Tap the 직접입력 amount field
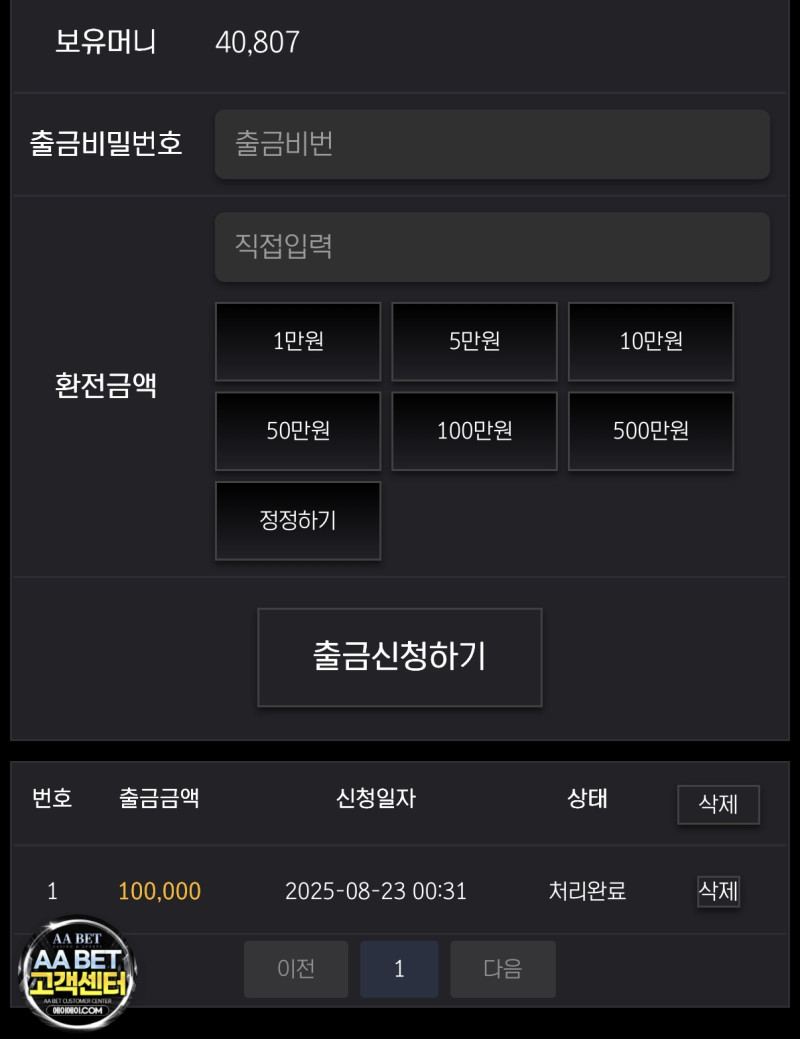Image resolution: width=800 pixels, height=1039 pixels. [x=492, y=247]
